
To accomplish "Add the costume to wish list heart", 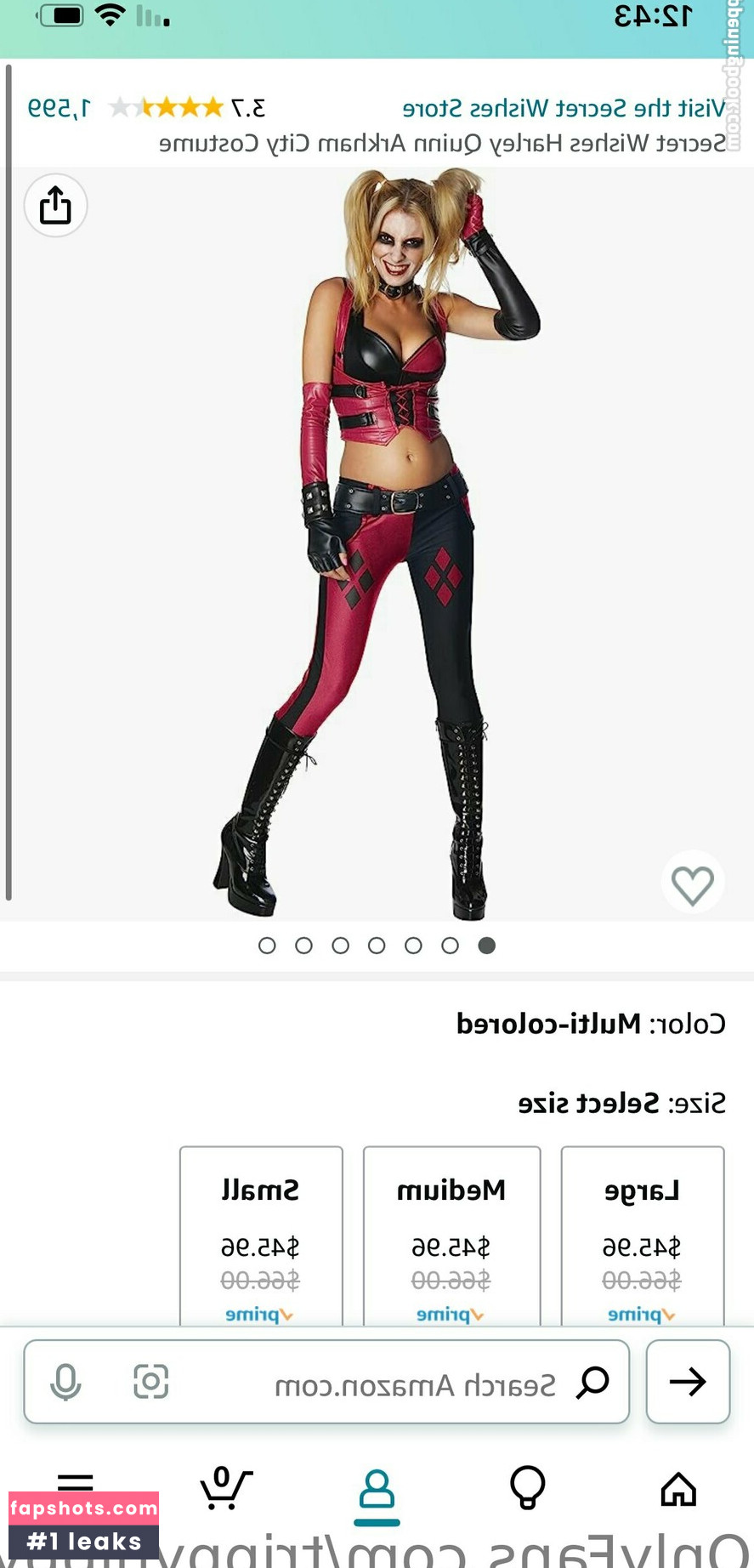I will 692,884.
